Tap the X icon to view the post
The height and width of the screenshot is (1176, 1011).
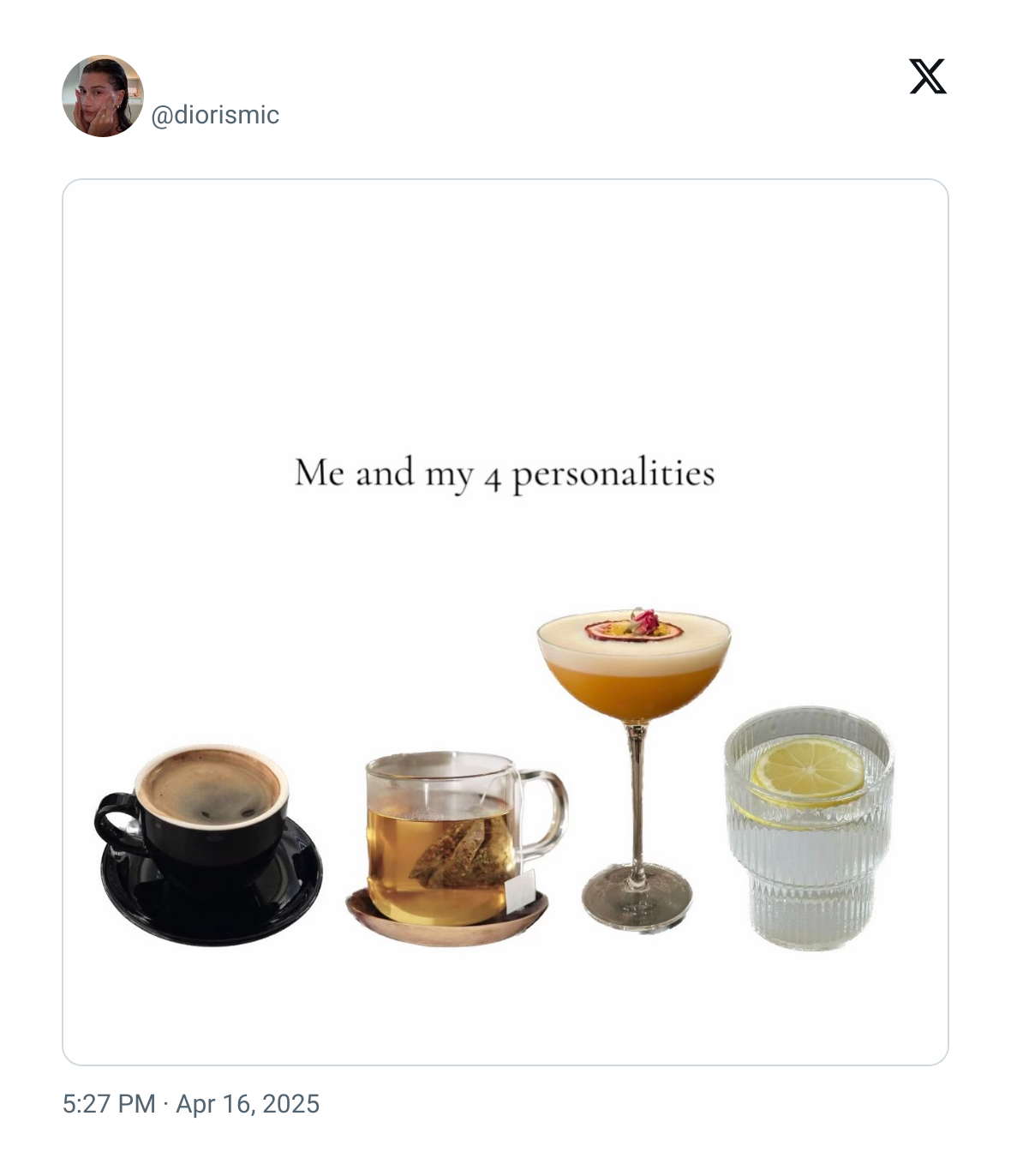tap(927, 77)
